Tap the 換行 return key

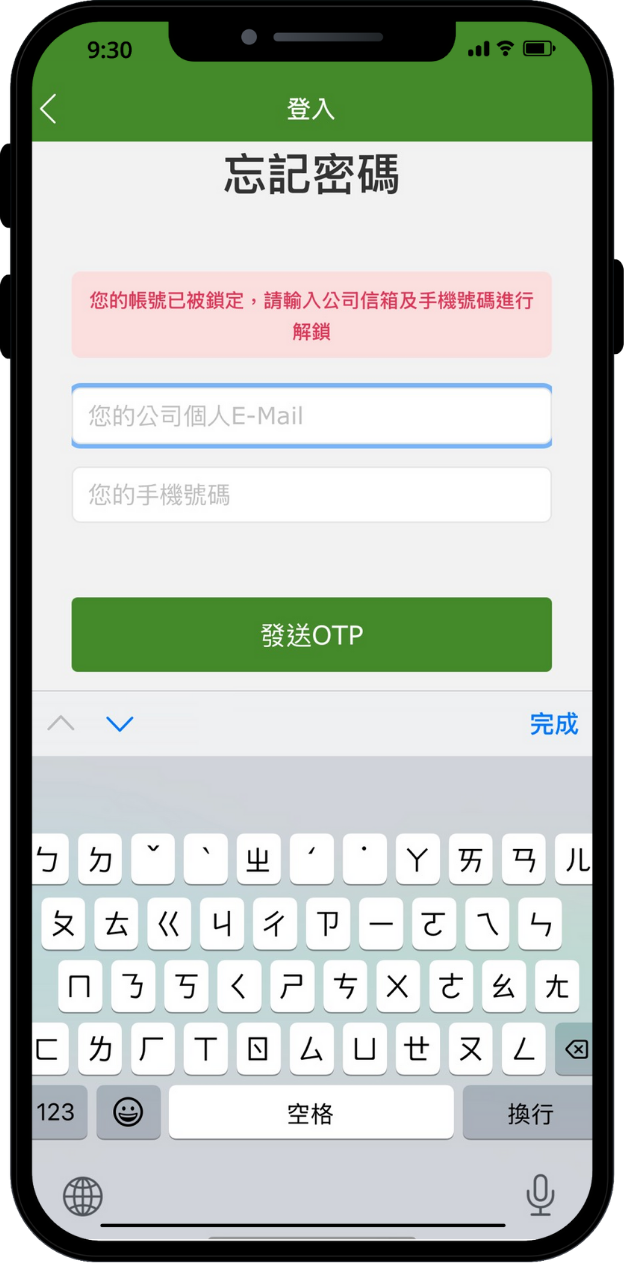(529, 1112)
